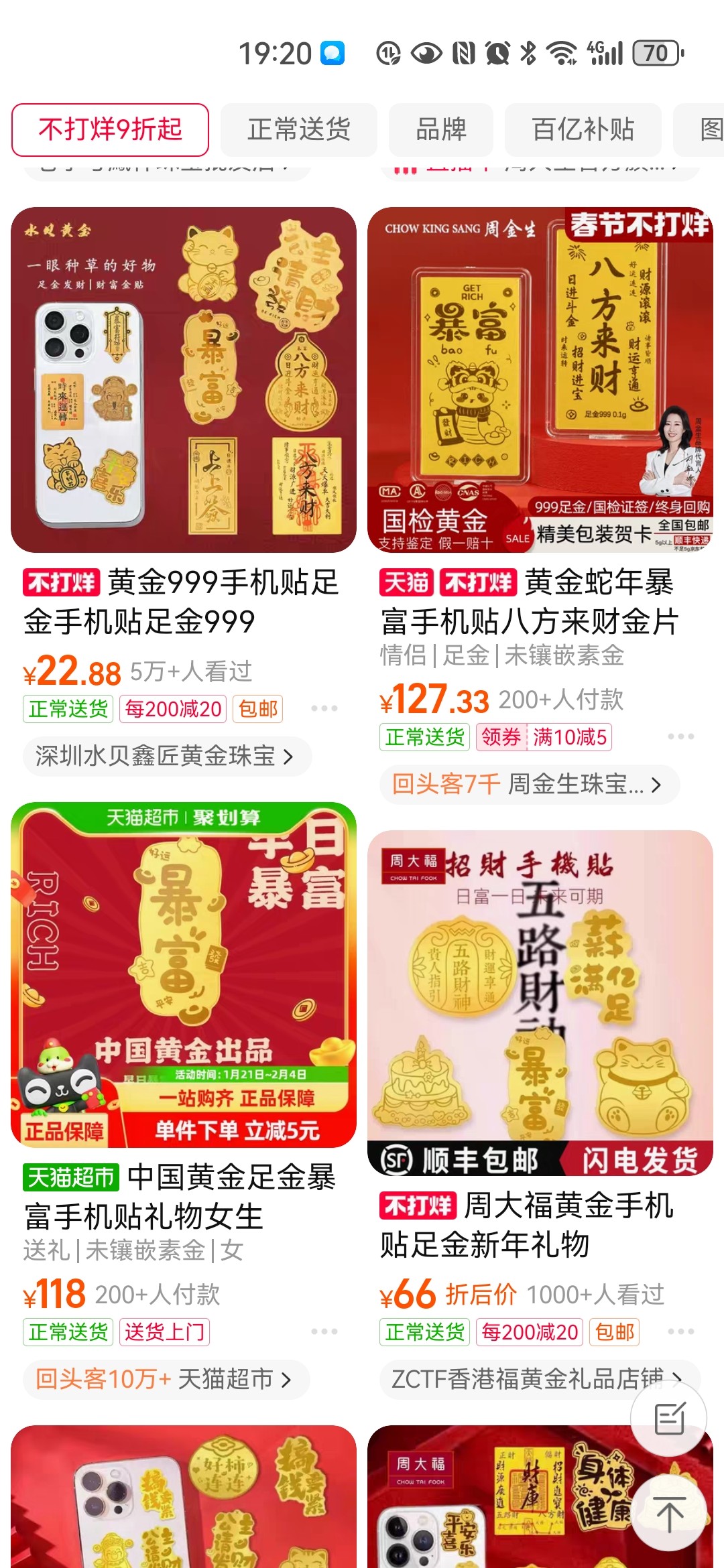Open more options for ¥66 item
This screenshot has width=724, height=1568.
(x=680, y=1331)
